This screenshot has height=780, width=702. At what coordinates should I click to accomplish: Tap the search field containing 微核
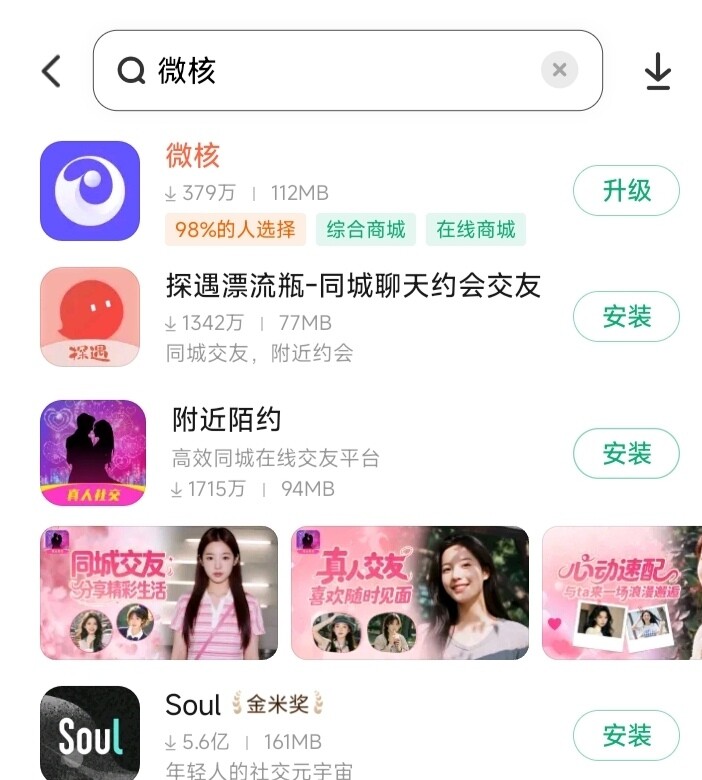[330, 71]
